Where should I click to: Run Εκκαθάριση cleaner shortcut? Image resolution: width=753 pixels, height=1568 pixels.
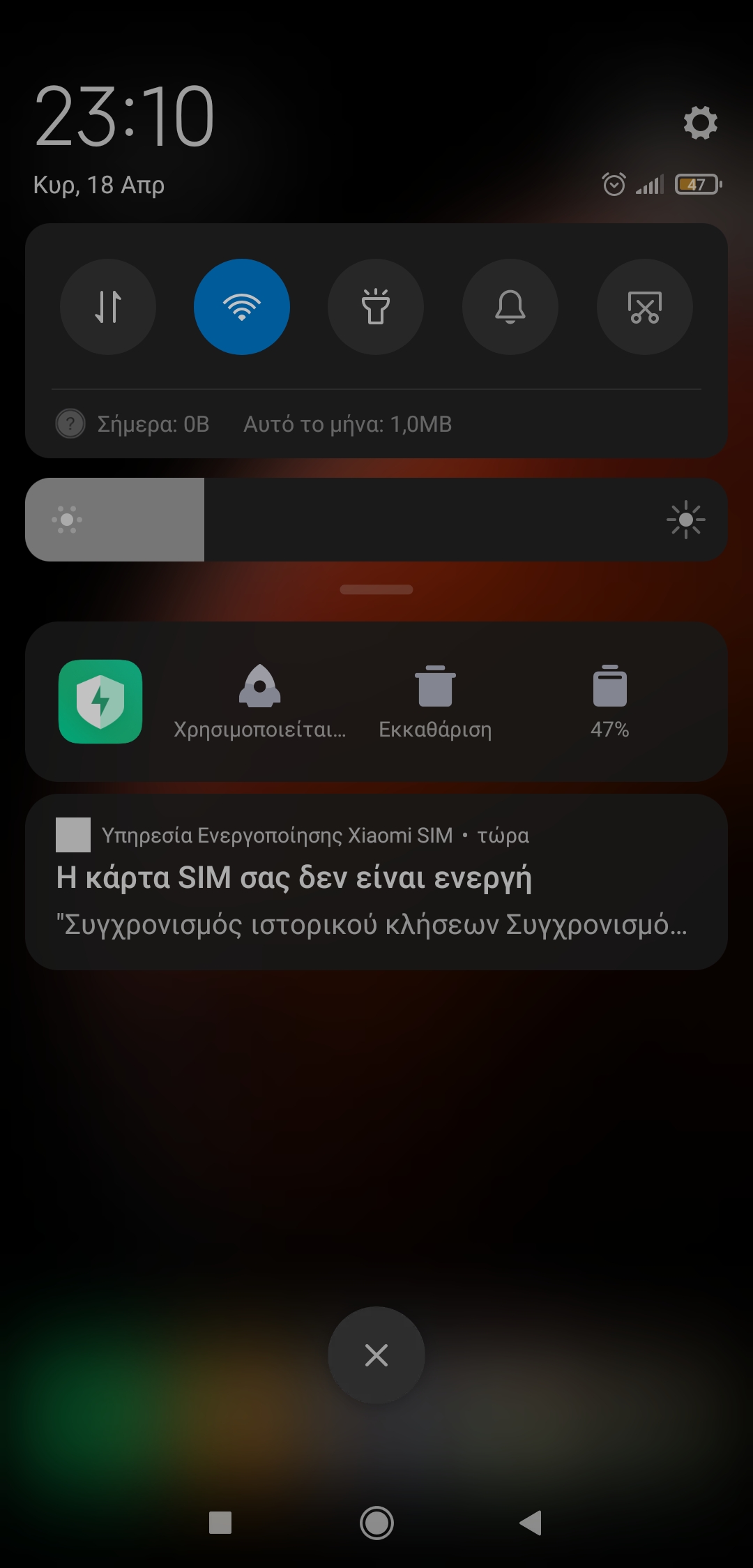(x=435, y=702)
